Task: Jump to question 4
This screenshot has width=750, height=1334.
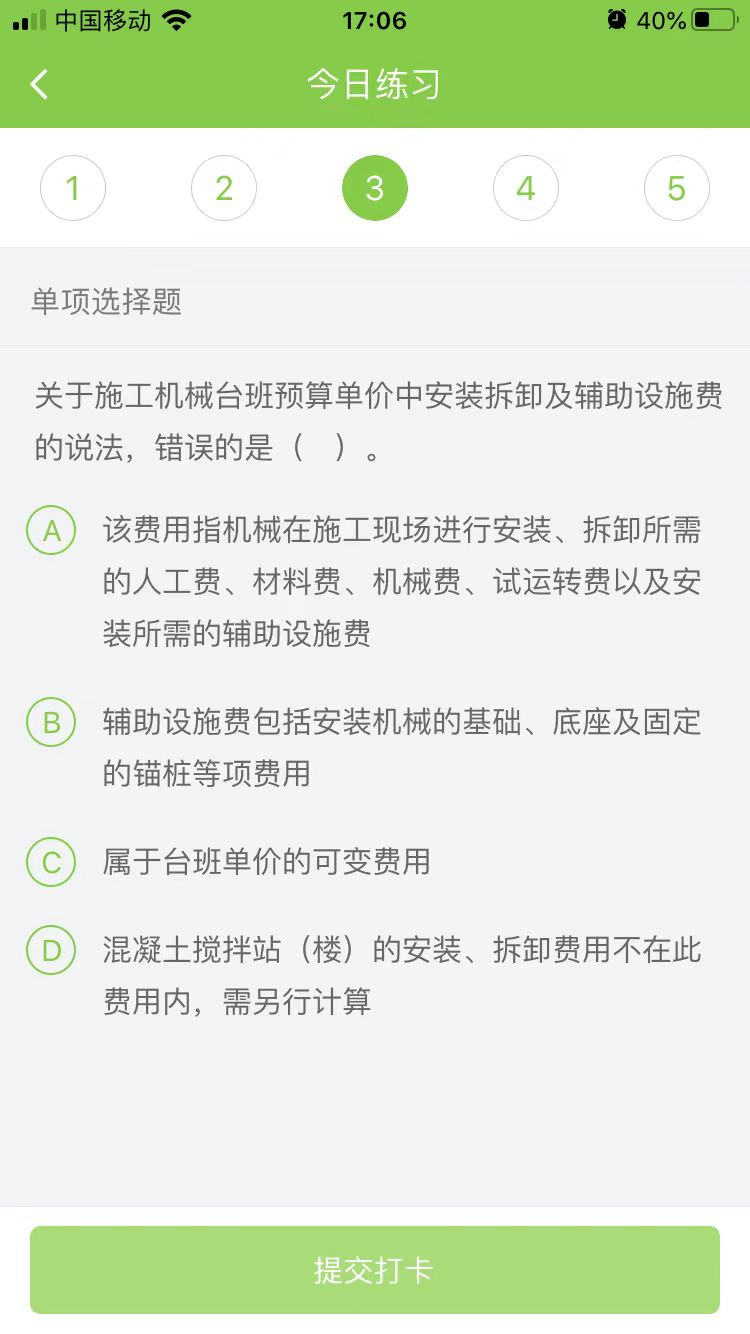Action: pos(526,188)
